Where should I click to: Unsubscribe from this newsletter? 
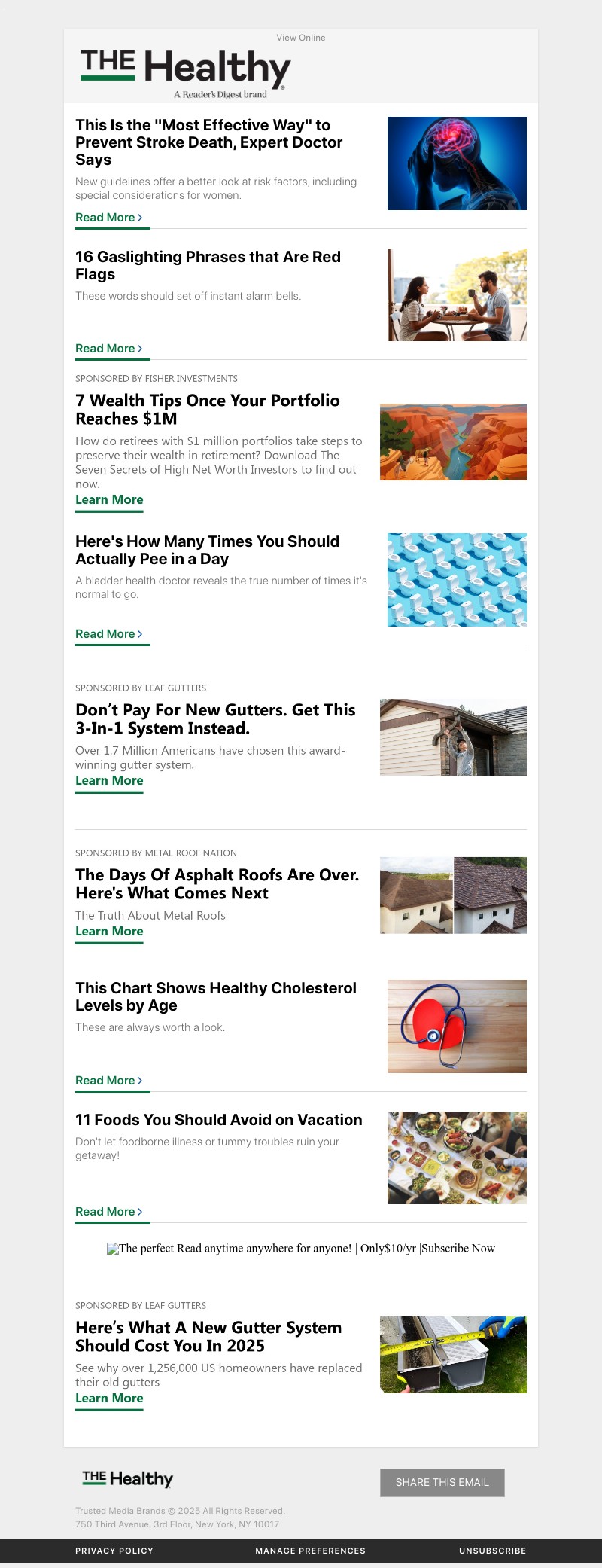coord(492,1551)
